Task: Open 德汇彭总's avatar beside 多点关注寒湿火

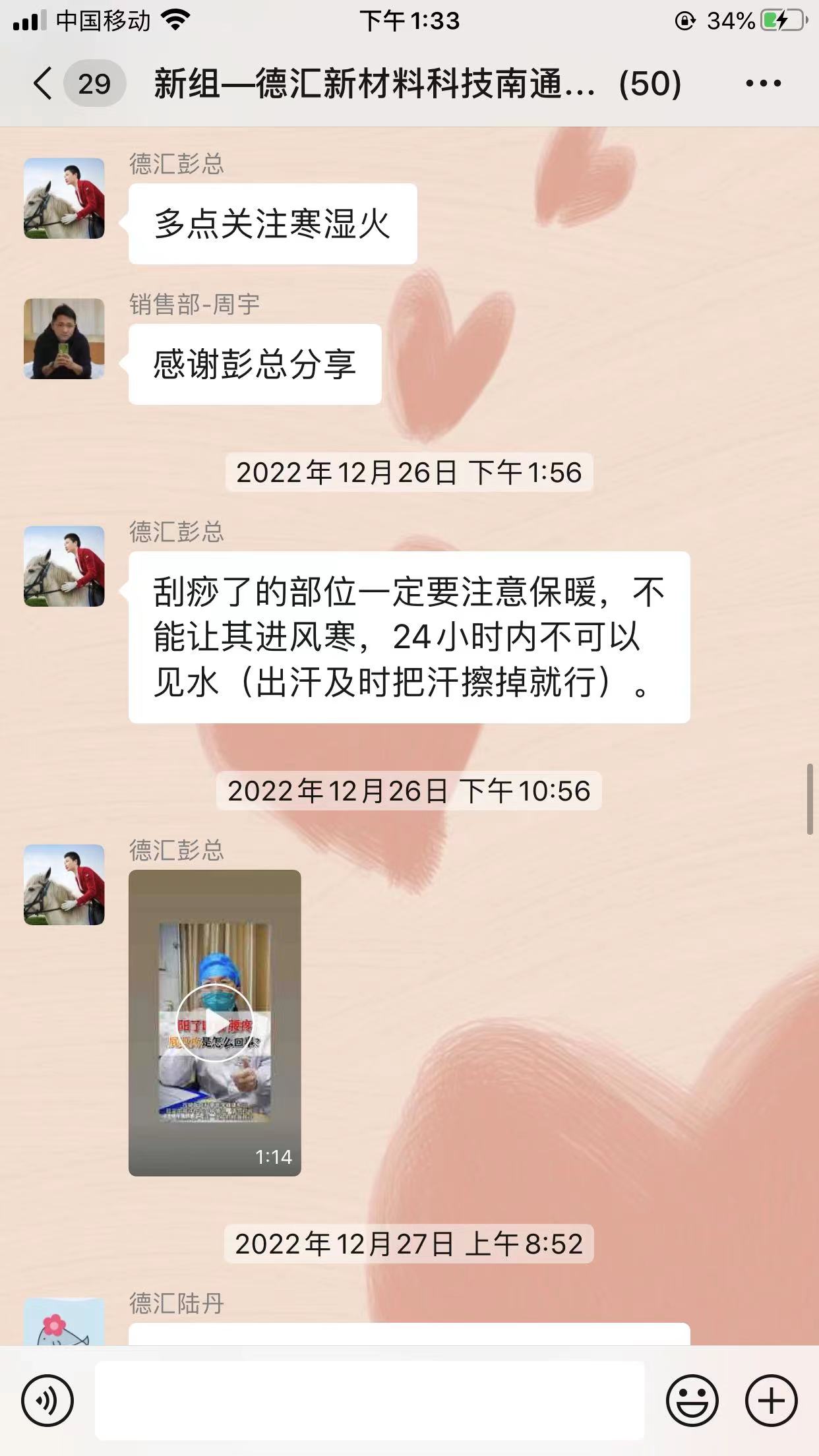Action: (x=64, y=198)
